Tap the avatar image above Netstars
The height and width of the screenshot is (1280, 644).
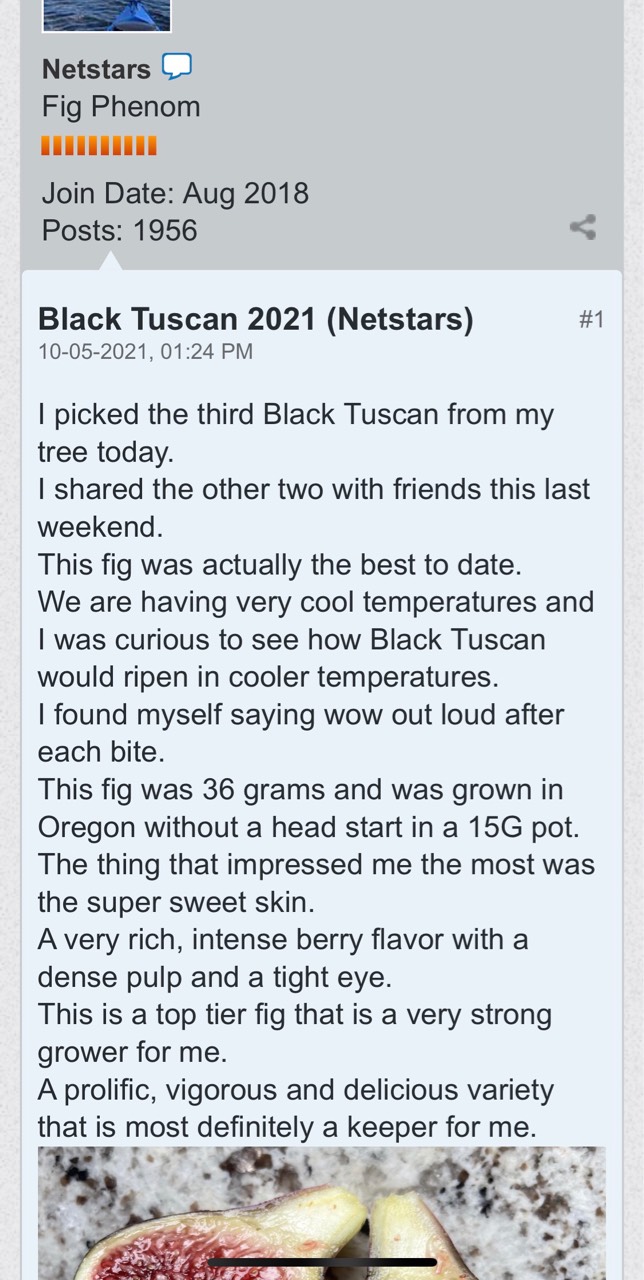[107, 15]
